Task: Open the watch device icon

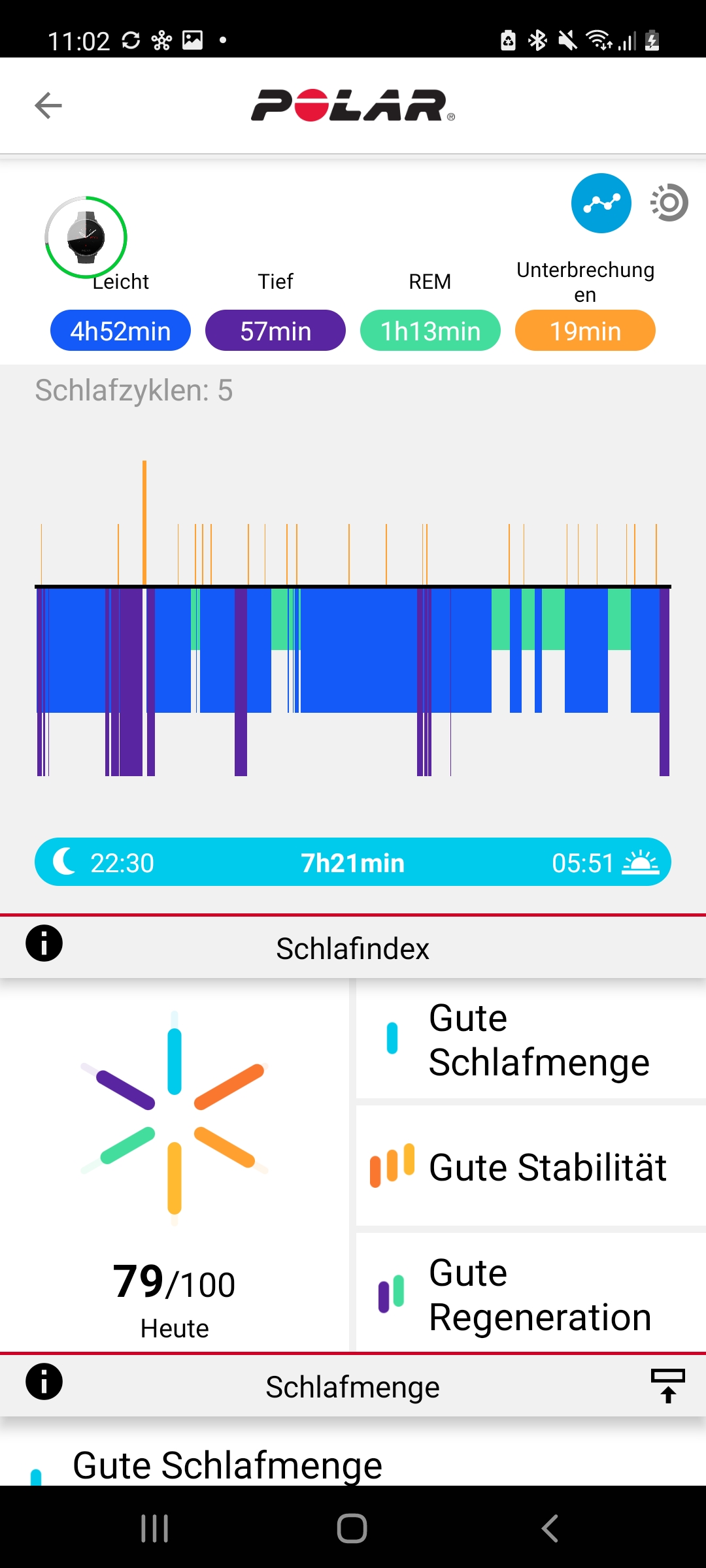Action: coord(86,237)
